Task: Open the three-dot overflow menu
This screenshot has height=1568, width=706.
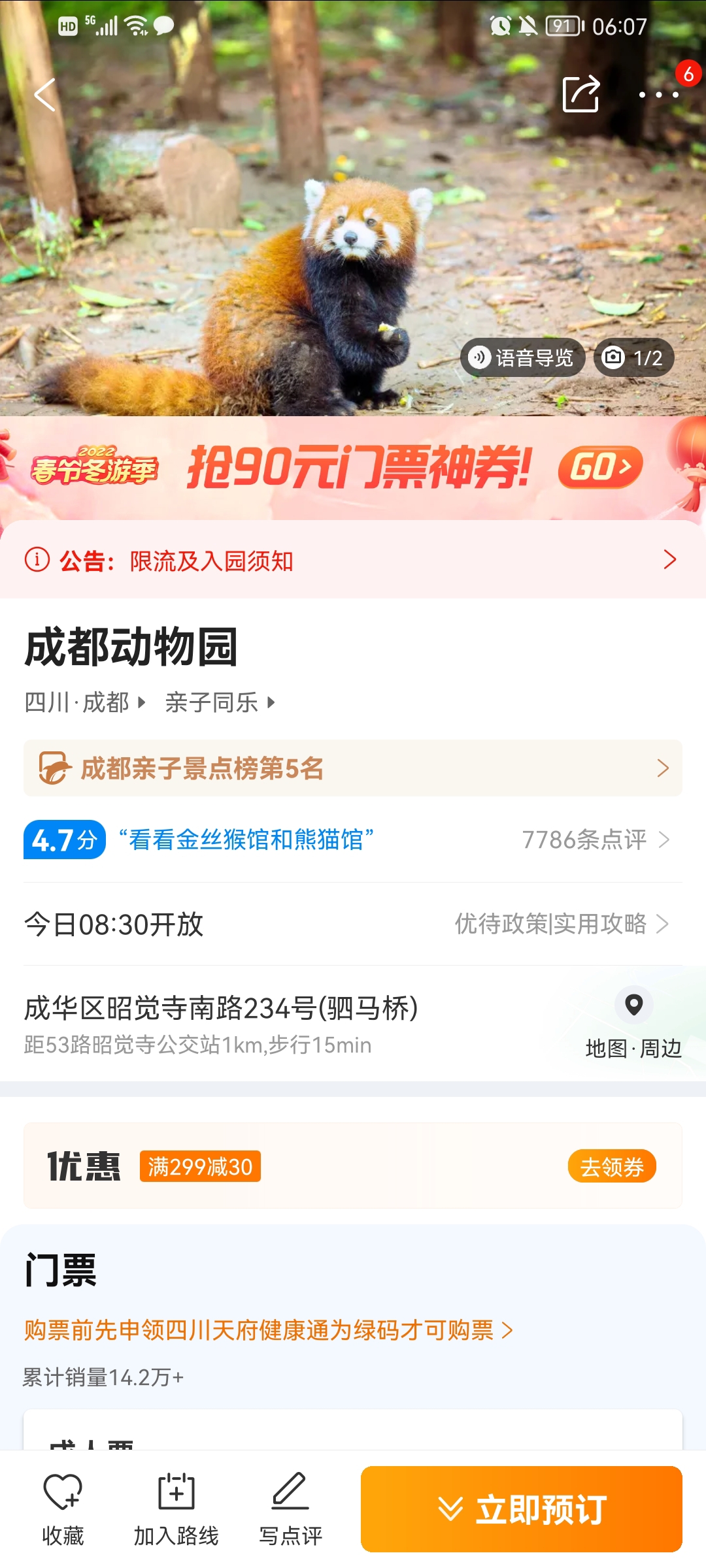Action: pyautogui.click(x=658, y=95)
